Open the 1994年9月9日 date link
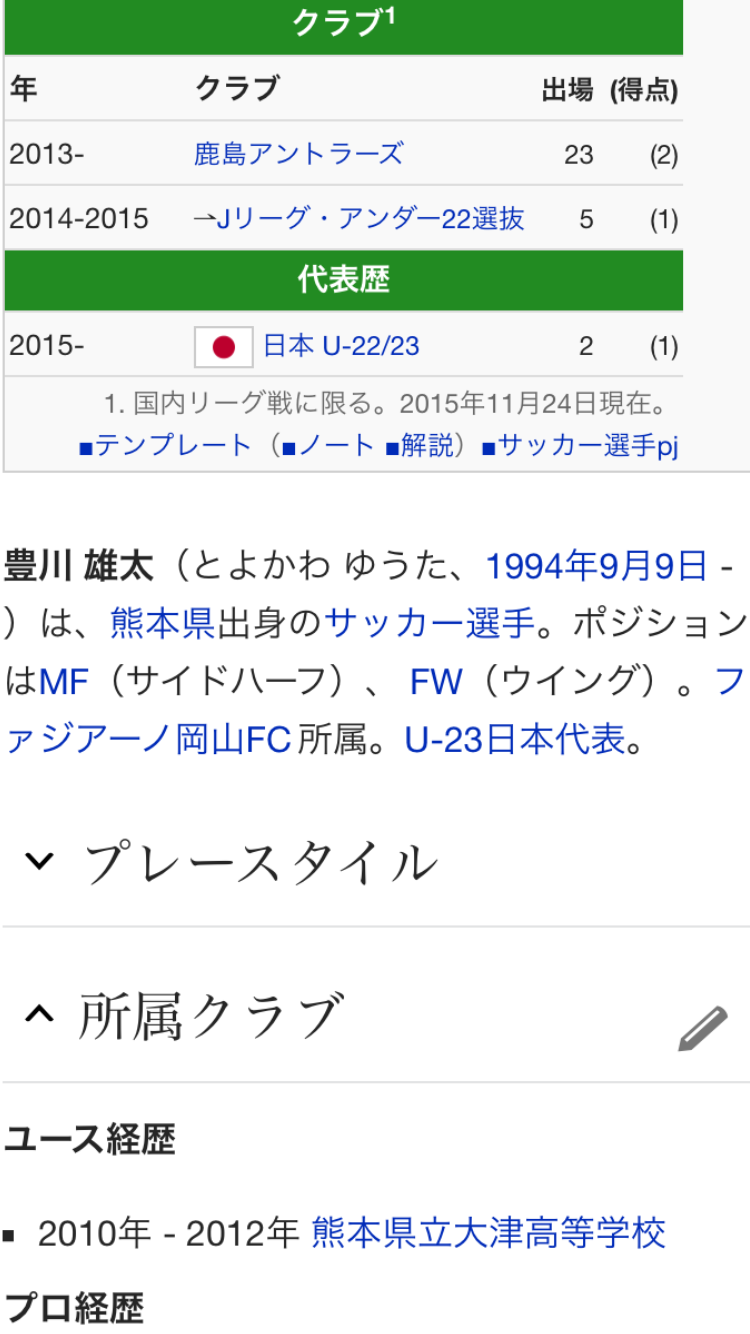 596,567
